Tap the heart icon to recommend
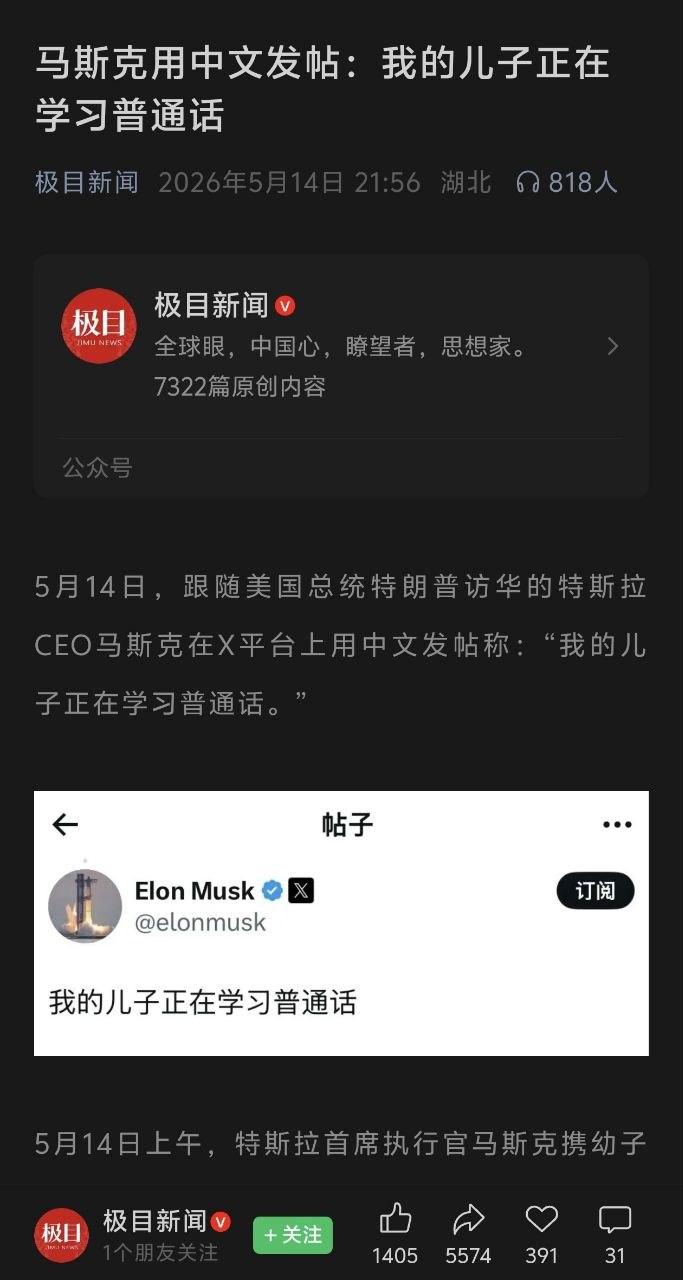The height and width of the screenshot is (1280, 683). pyautogui.click(x=541, y=1219)
